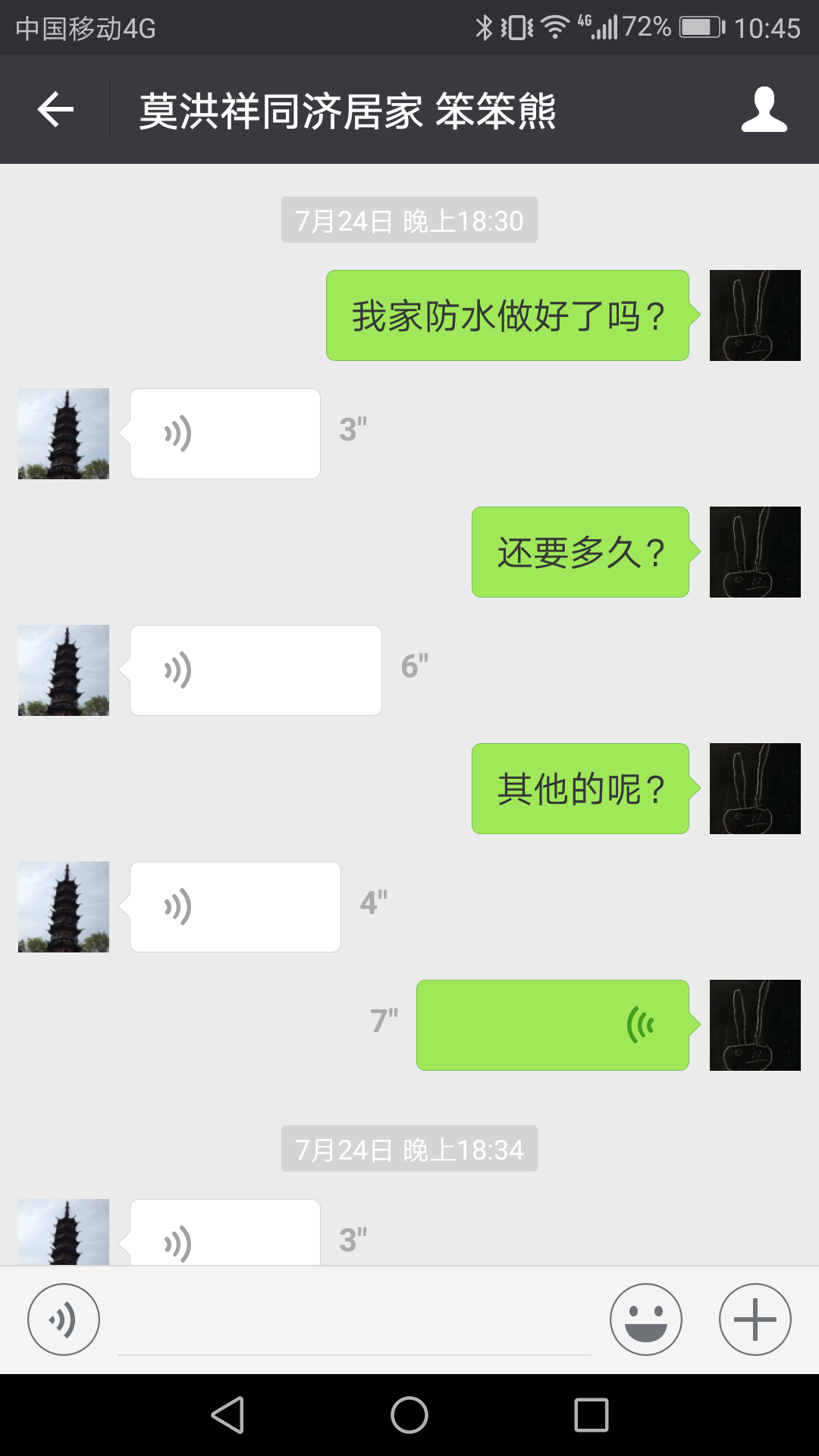Open the plus attachment menu
This screenshot has height=1456, width=819.
(x=755, y=1319)
